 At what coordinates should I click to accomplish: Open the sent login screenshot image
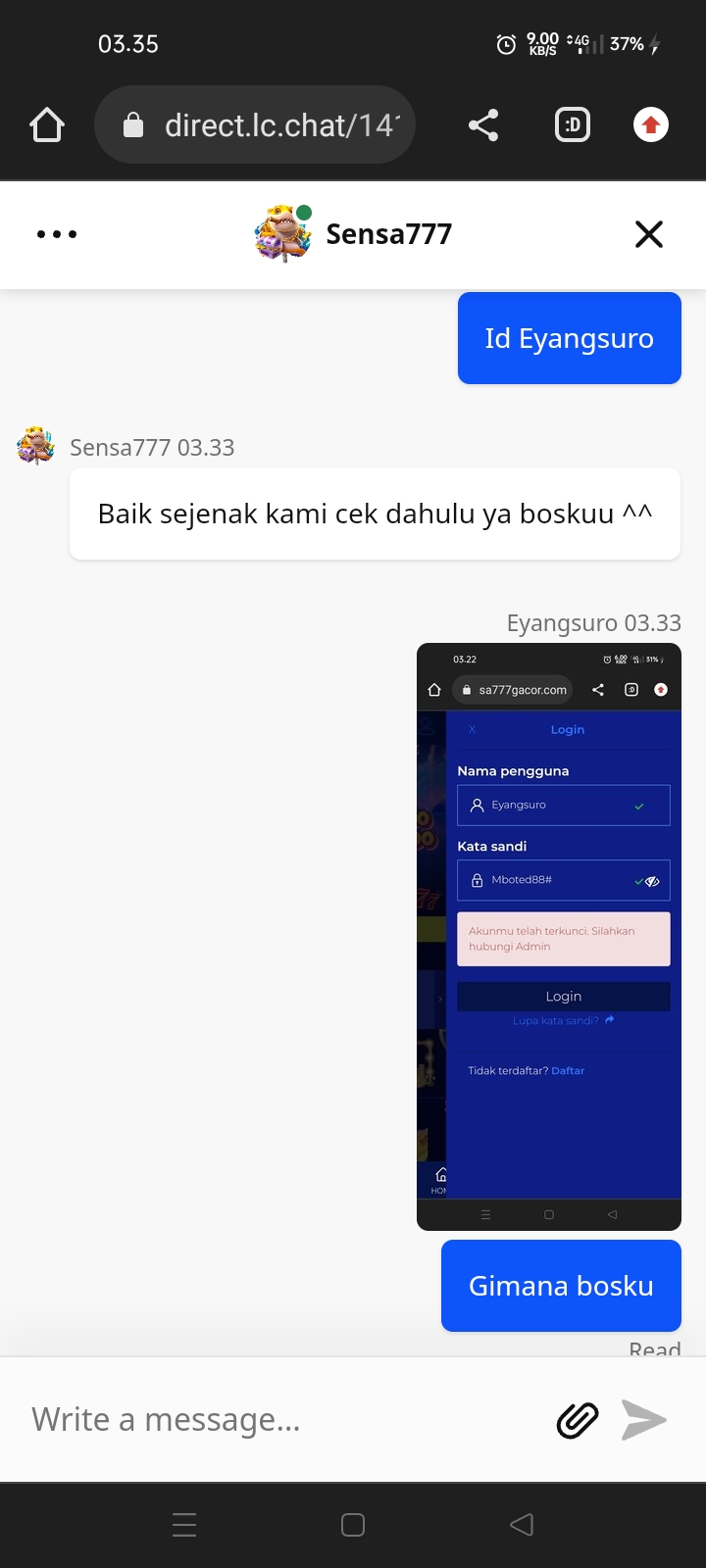click(x=549, y=937)
